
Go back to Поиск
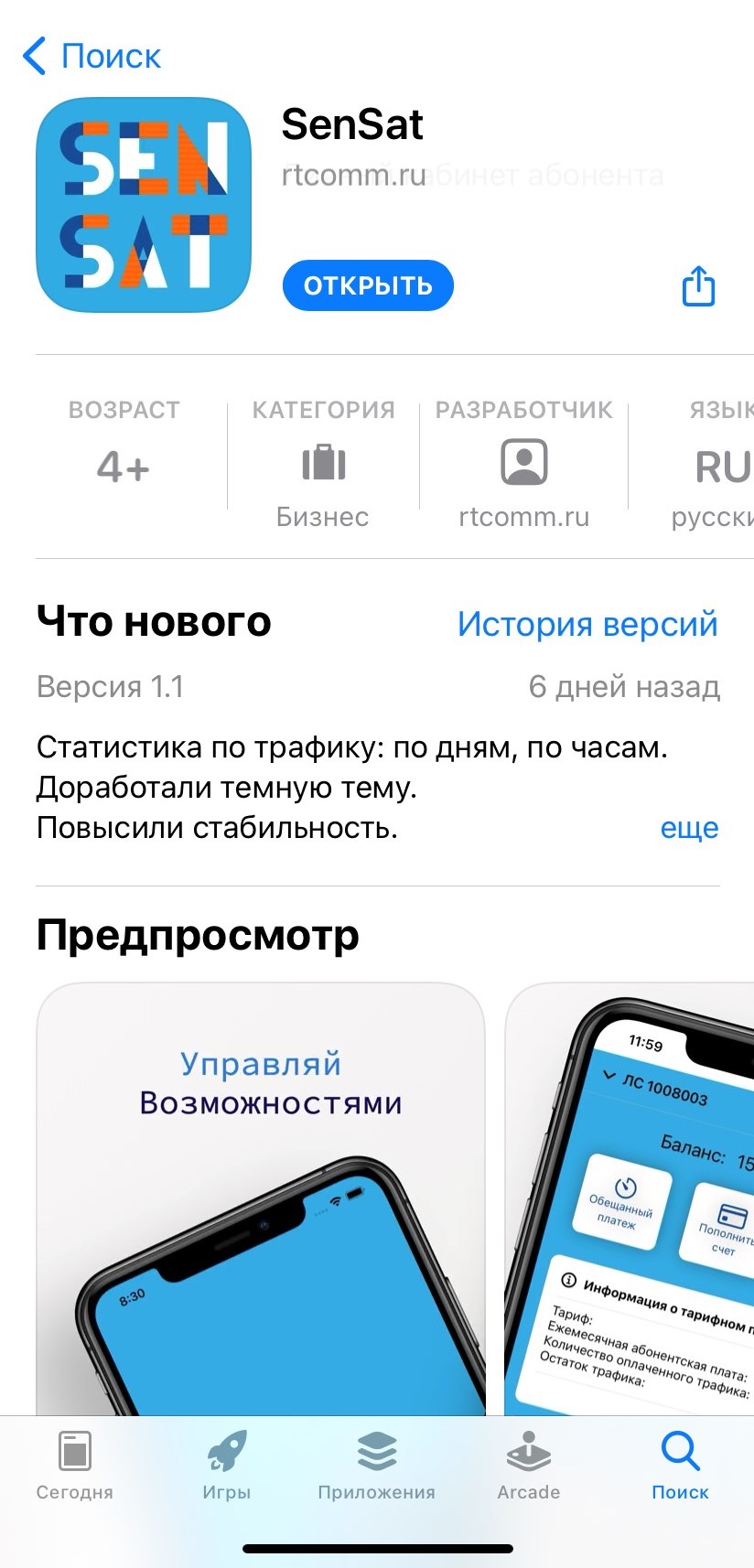click(92, 57)
